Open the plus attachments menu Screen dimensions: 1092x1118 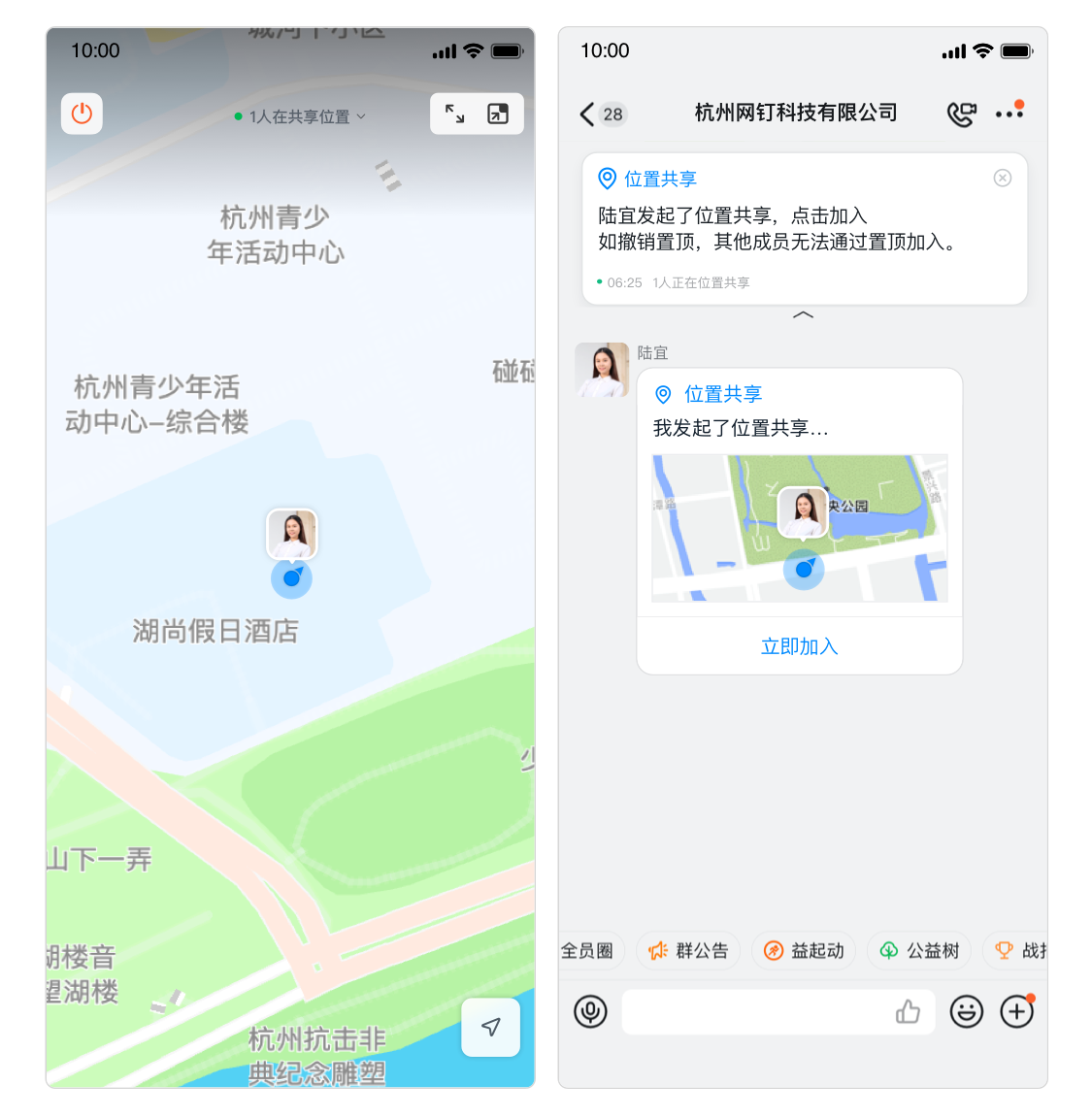coord(1016,1011)
